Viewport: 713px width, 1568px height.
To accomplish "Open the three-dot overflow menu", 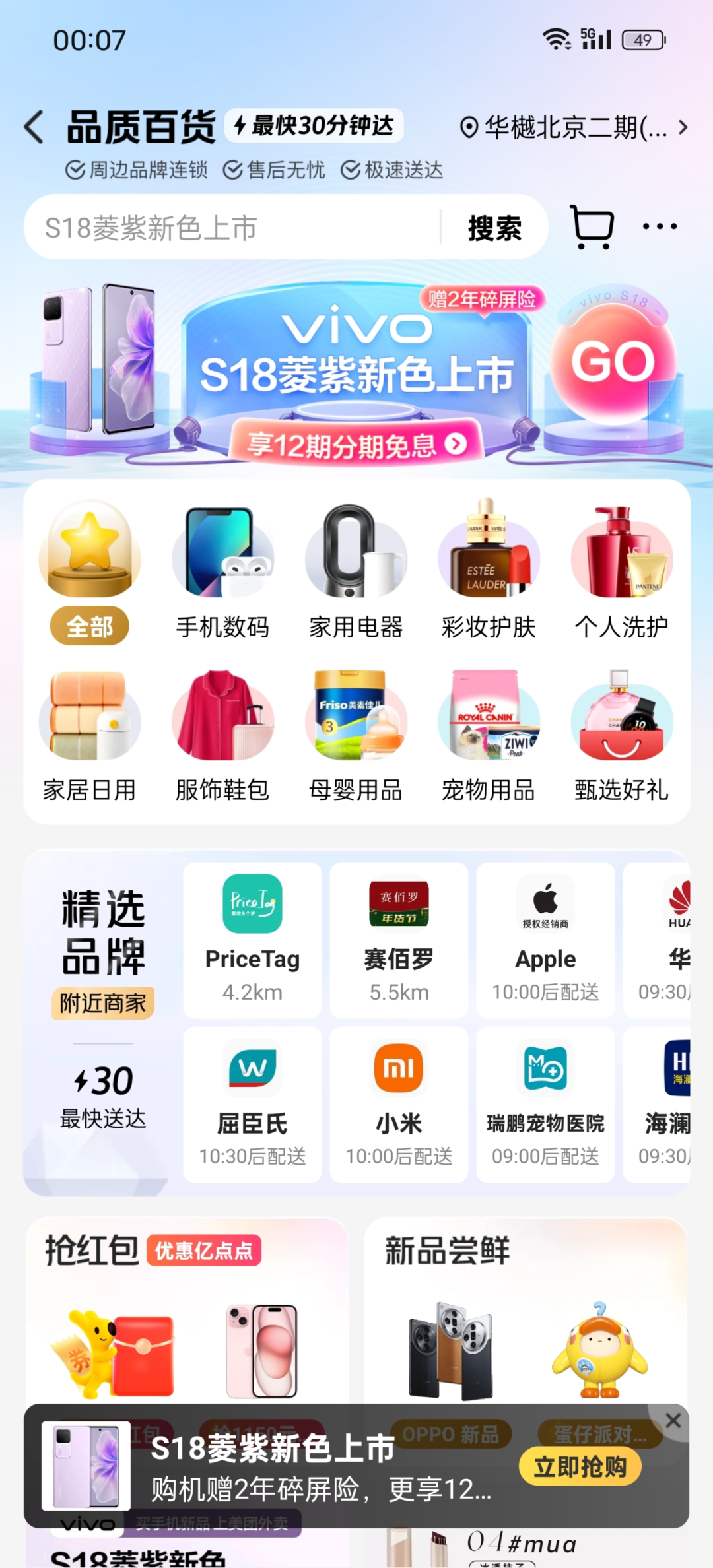I will click(x=660, y=227).
